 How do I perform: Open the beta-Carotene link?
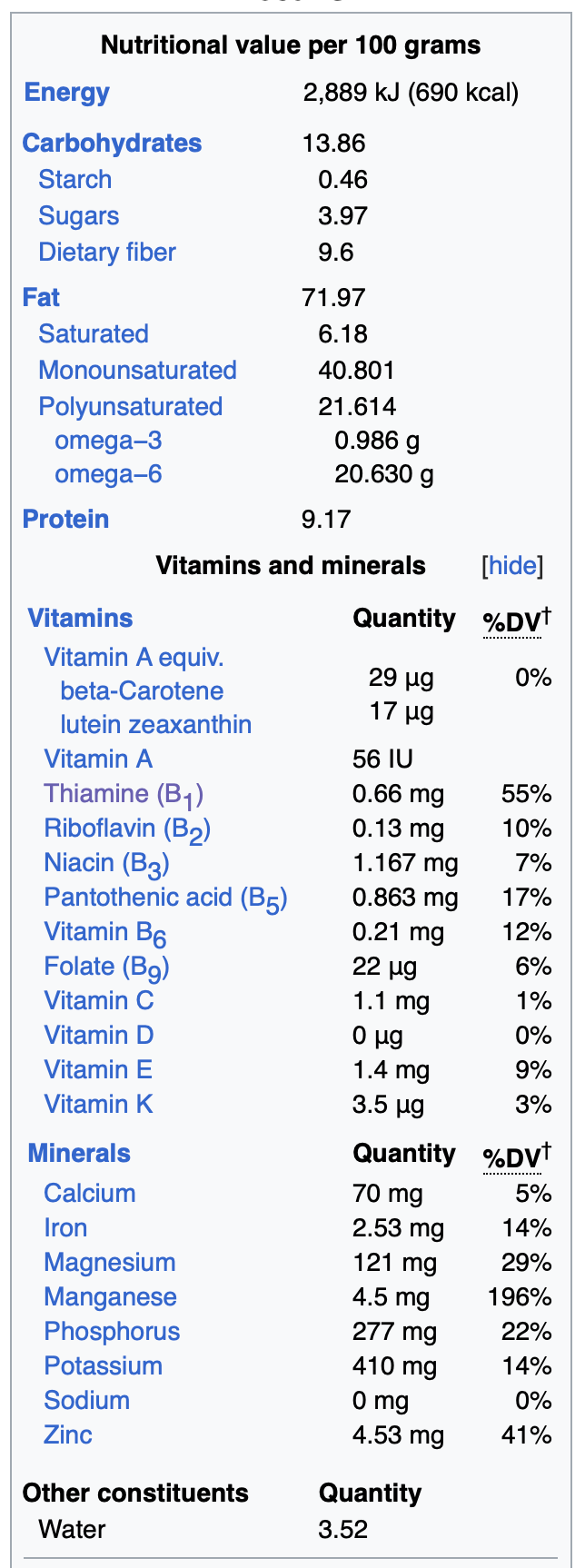(142, 691)
